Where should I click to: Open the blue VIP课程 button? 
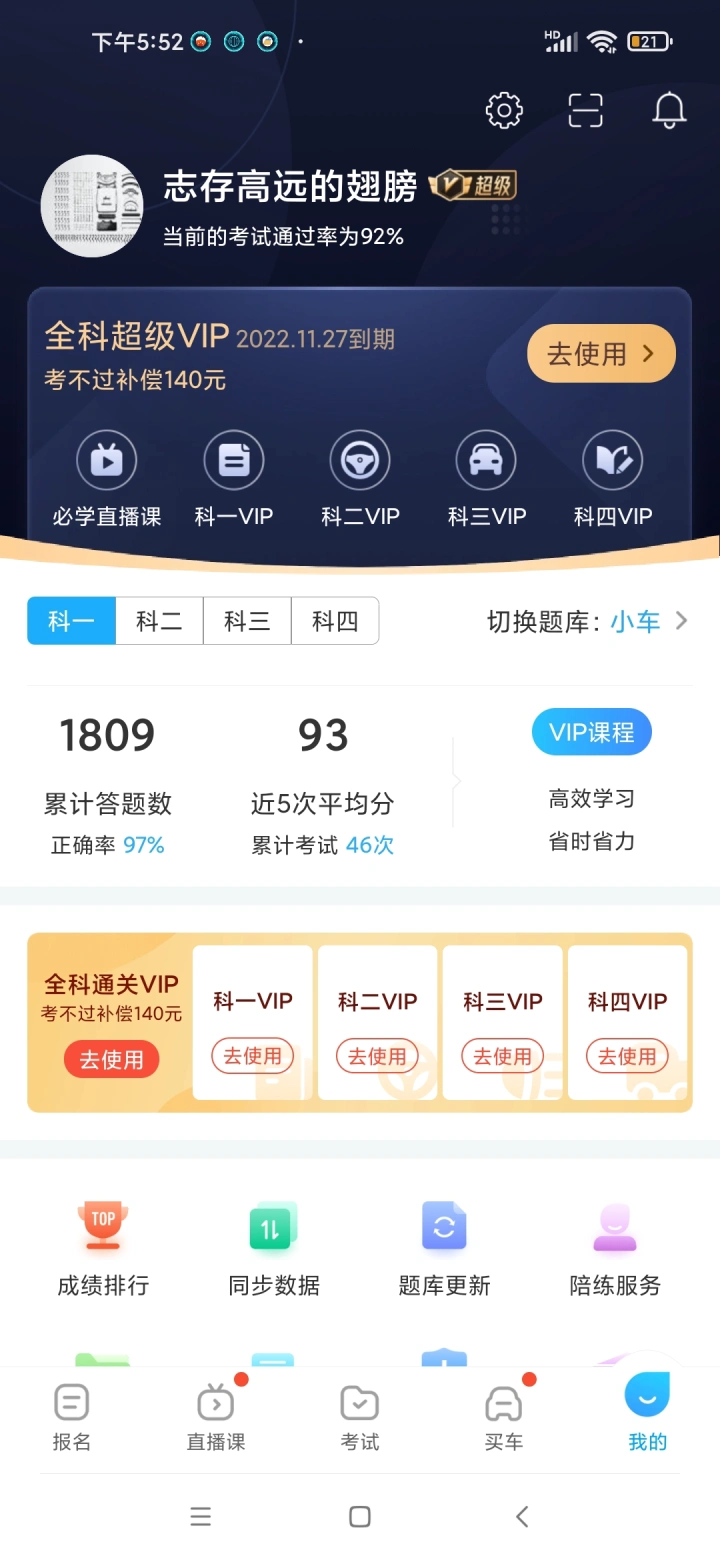coord(591,732)
